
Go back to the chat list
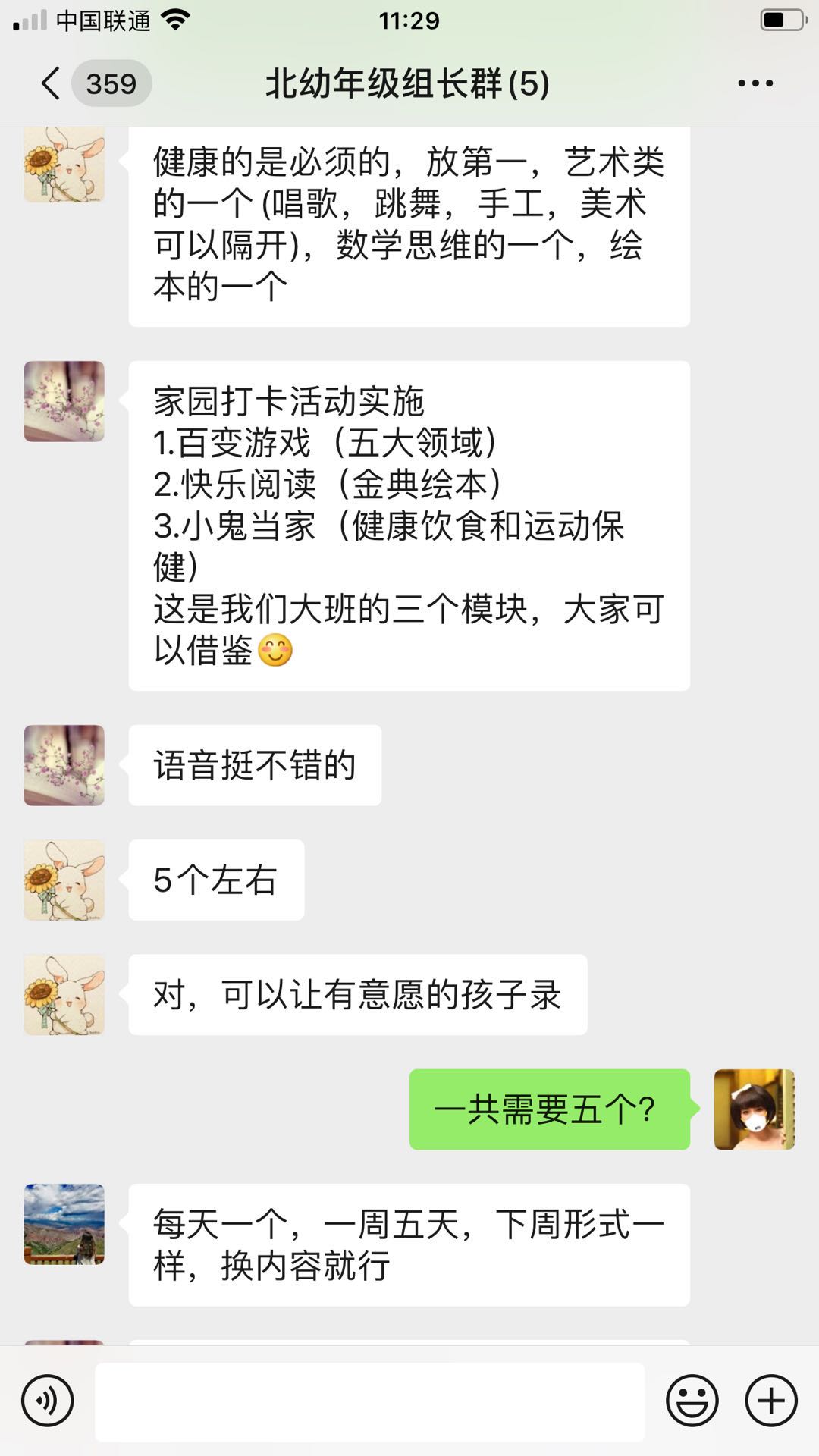pyautogui.click(x=52, y=83)
